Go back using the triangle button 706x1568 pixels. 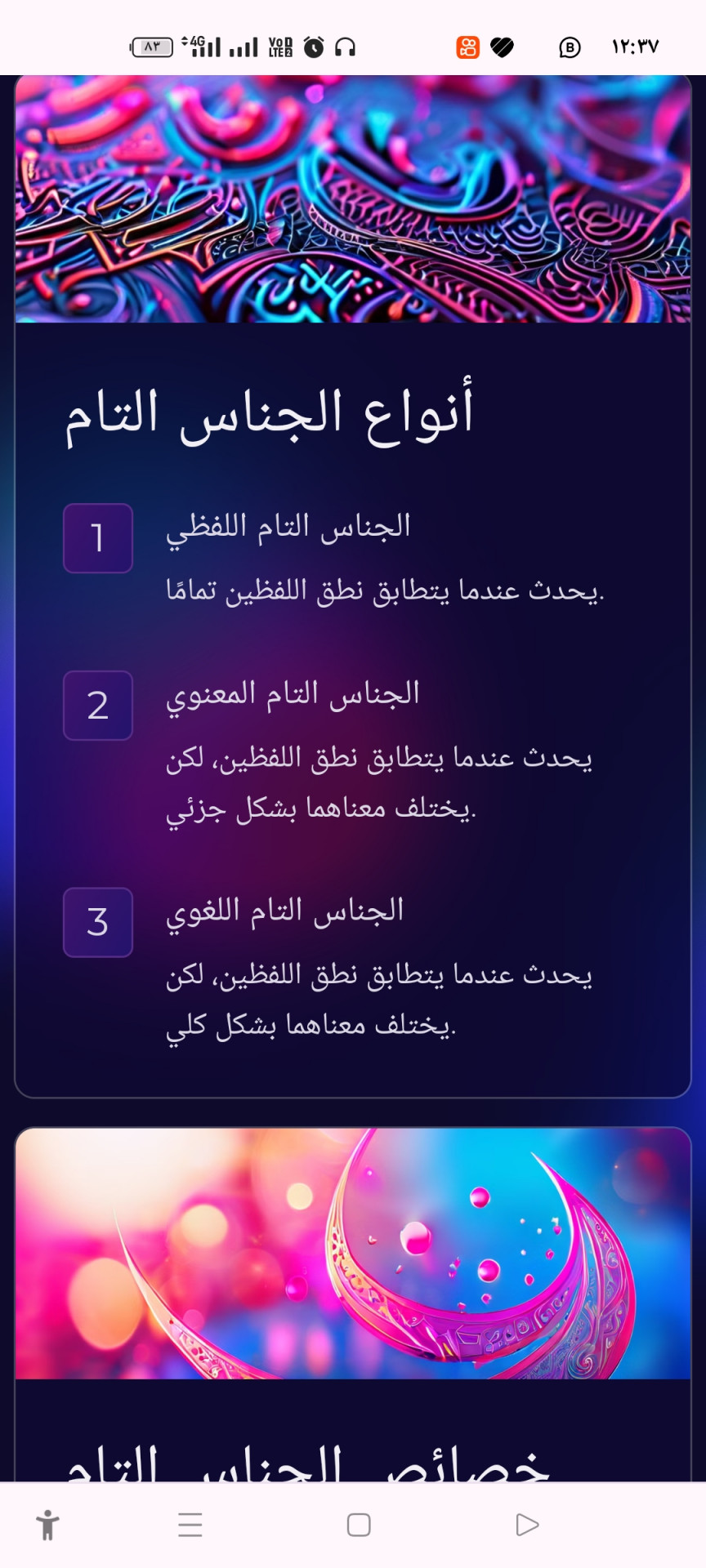tap(527, 1525)
